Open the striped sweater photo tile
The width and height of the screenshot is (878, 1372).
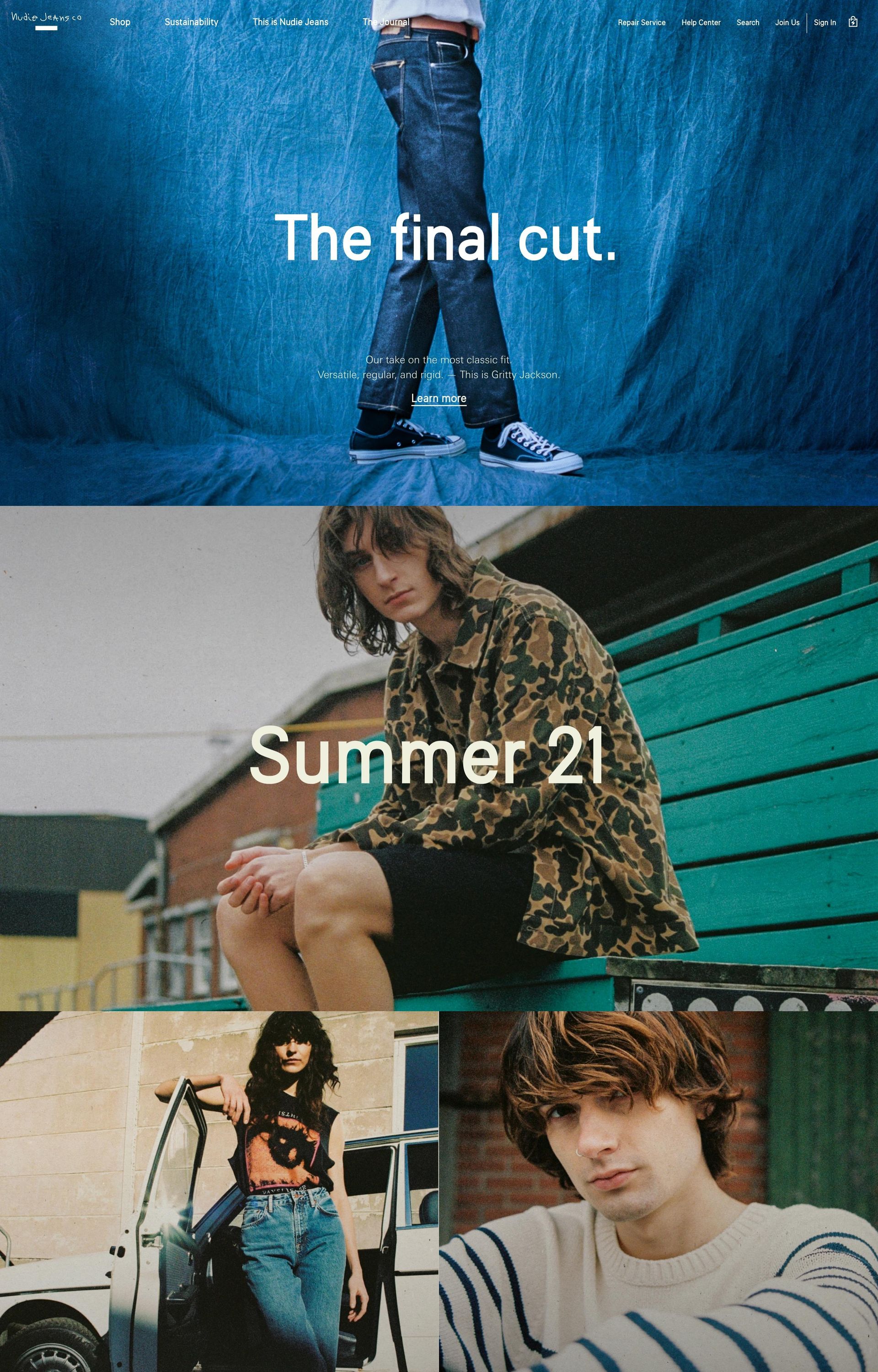[658, 1191]
